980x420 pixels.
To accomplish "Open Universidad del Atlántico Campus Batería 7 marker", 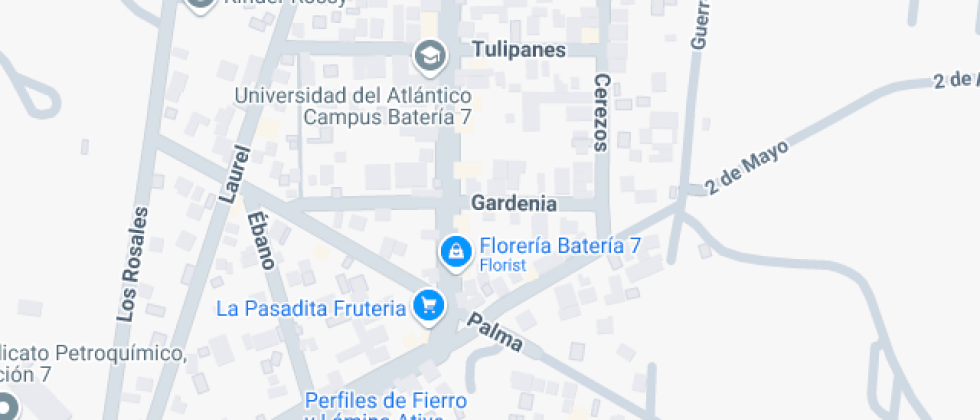I will 431,55.
